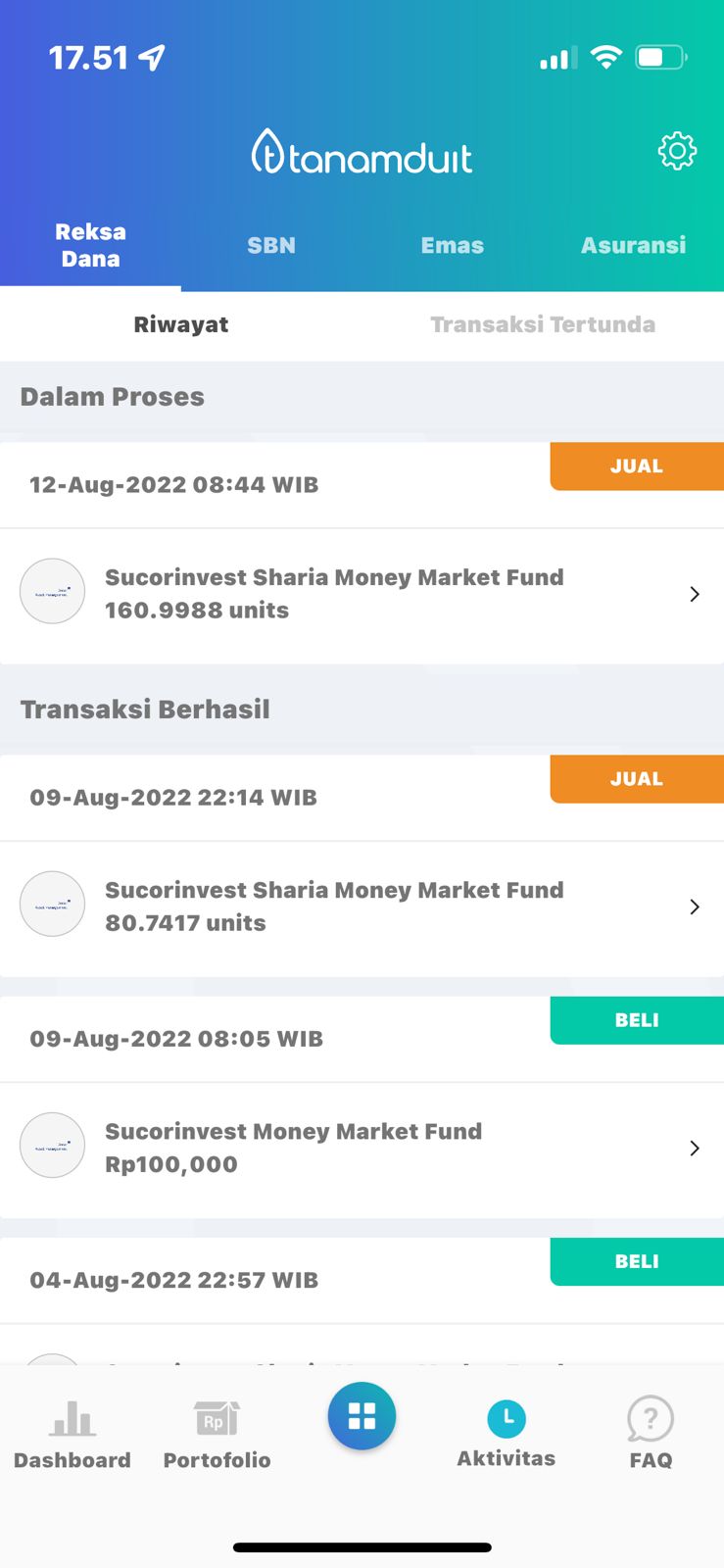Tap the JUAL label under Transaksi Berhasil

(637, 778)
